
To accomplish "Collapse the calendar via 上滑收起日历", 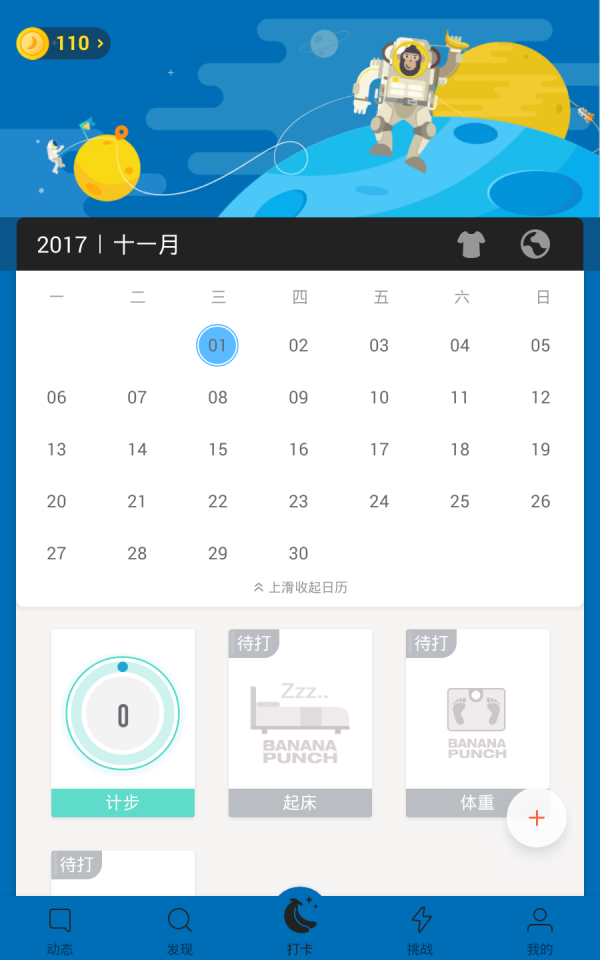I will coord(300,588).
